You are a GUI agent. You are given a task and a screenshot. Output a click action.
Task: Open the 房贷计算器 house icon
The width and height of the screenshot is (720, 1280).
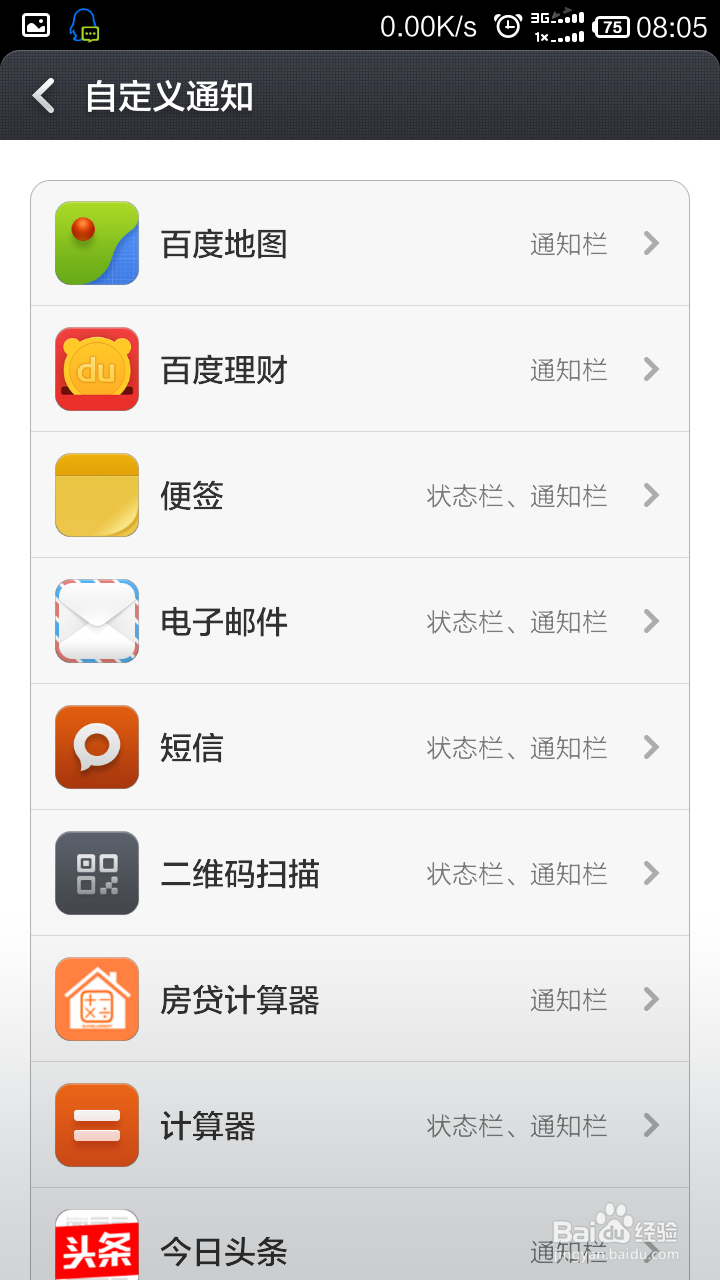(96, 999)
